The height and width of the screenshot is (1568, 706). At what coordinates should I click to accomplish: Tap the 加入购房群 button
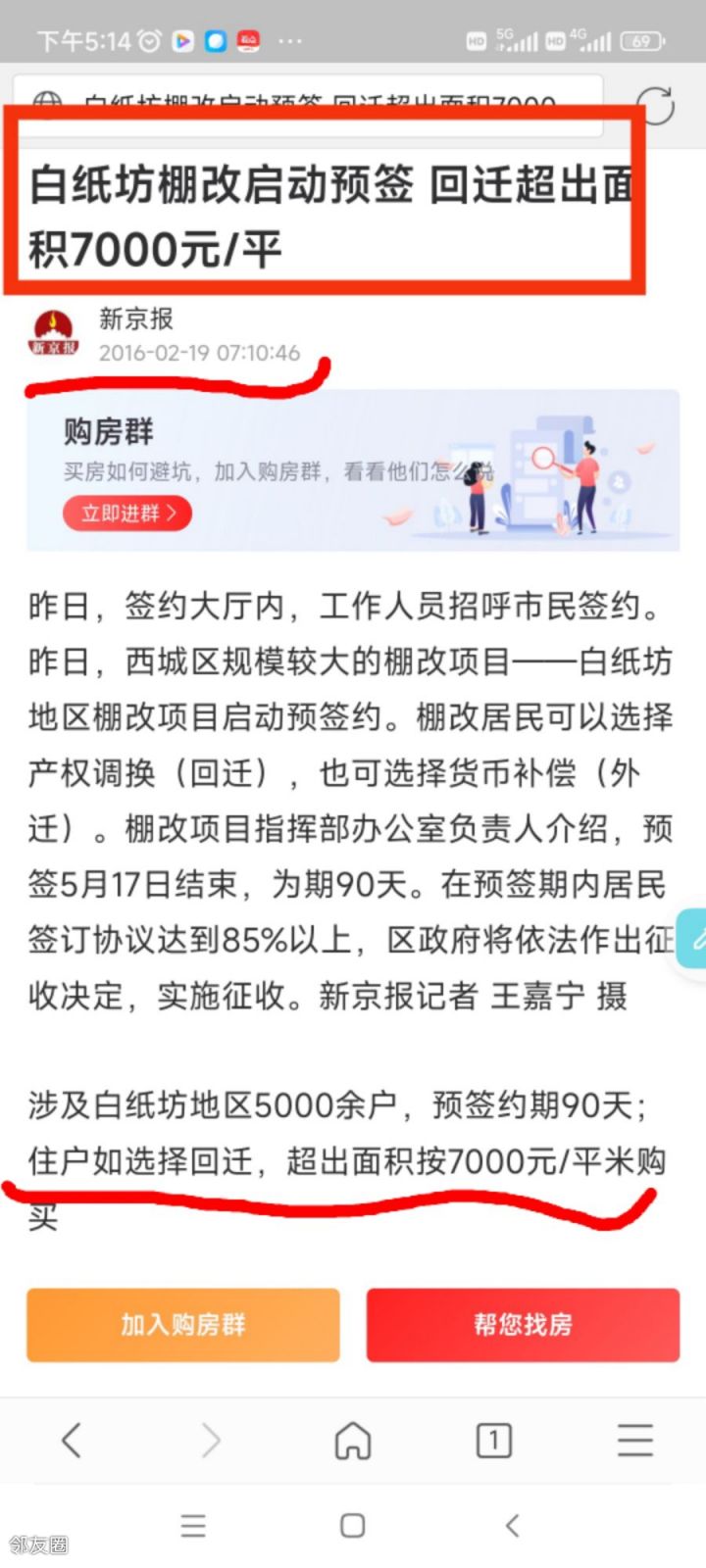183,1325
